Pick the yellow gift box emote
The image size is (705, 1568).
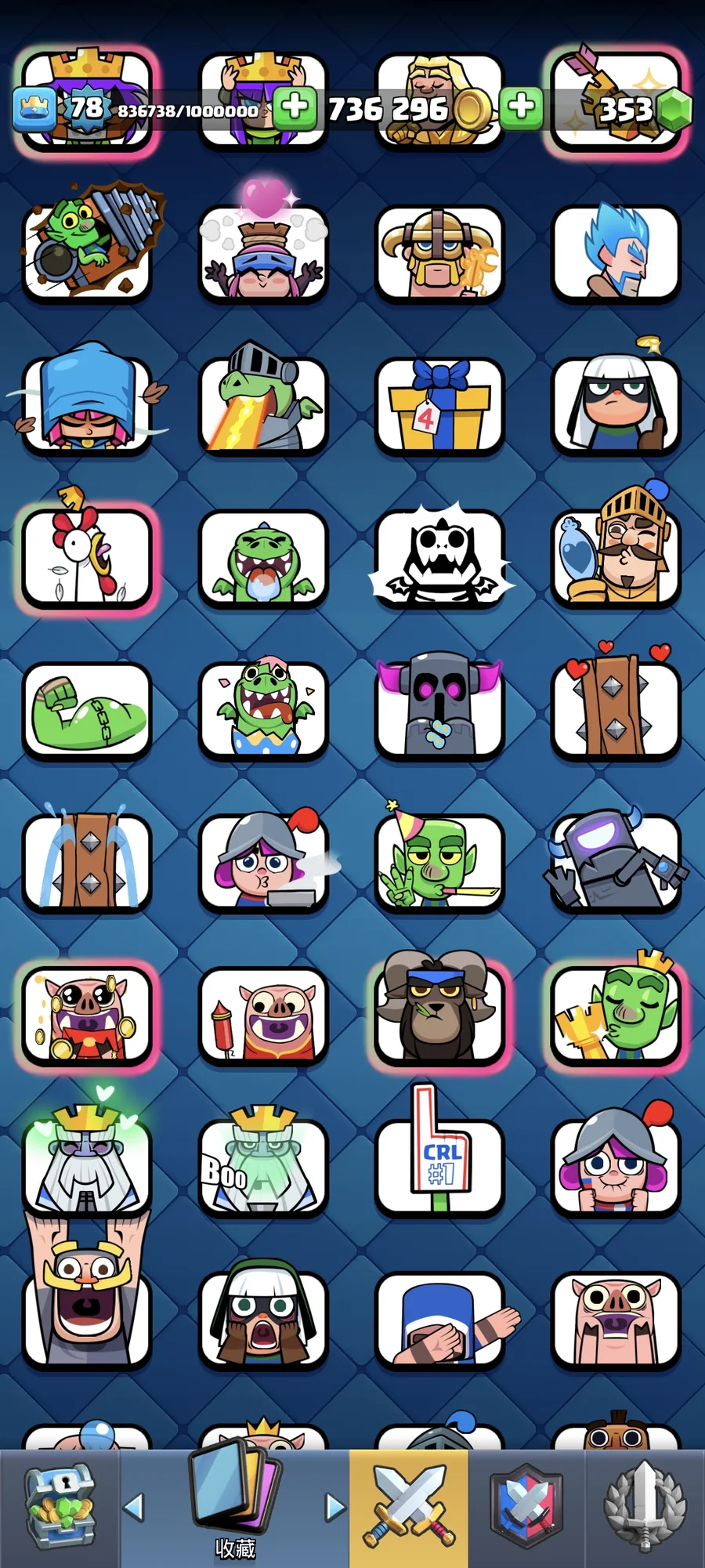(439, 404)
